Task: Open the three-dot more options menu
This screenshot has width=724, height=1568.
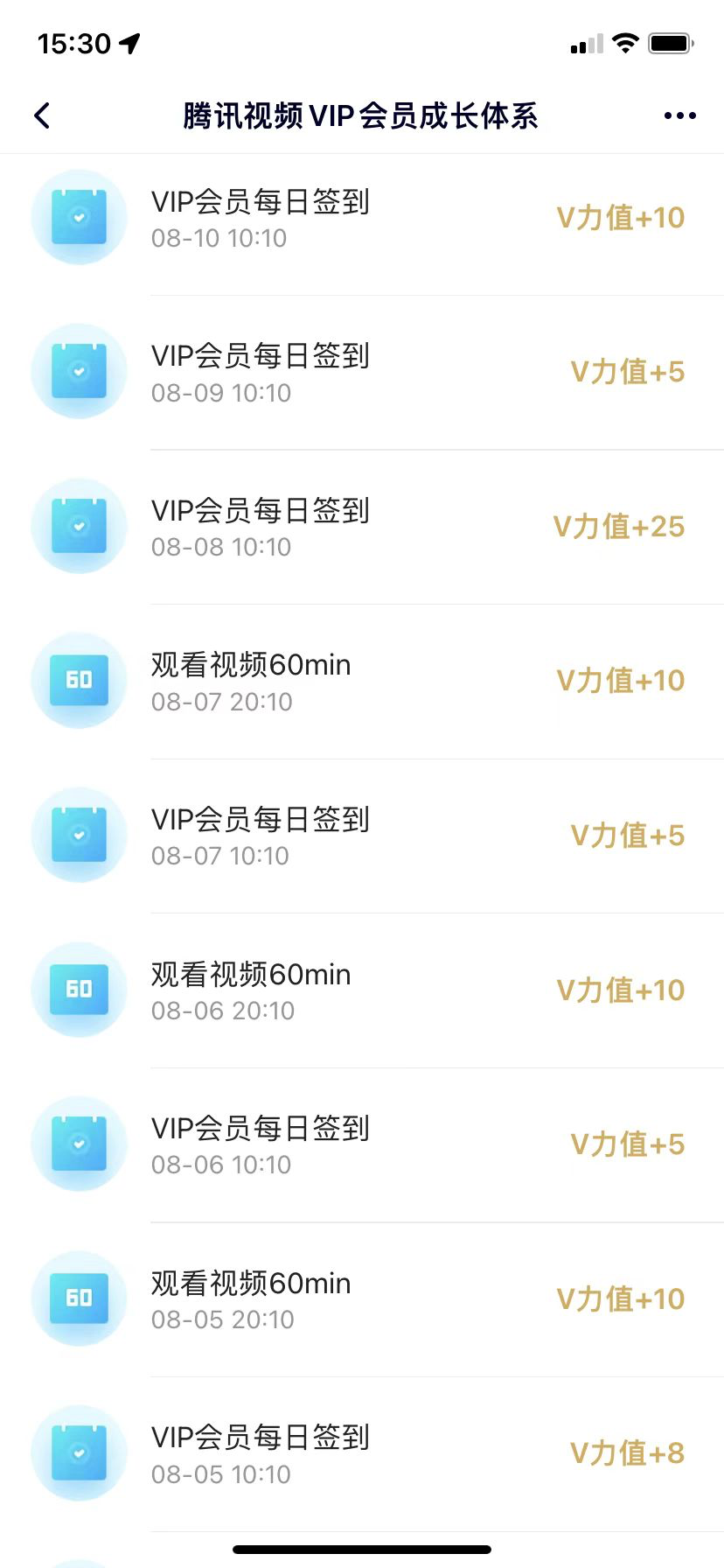Action: point(679,115)
